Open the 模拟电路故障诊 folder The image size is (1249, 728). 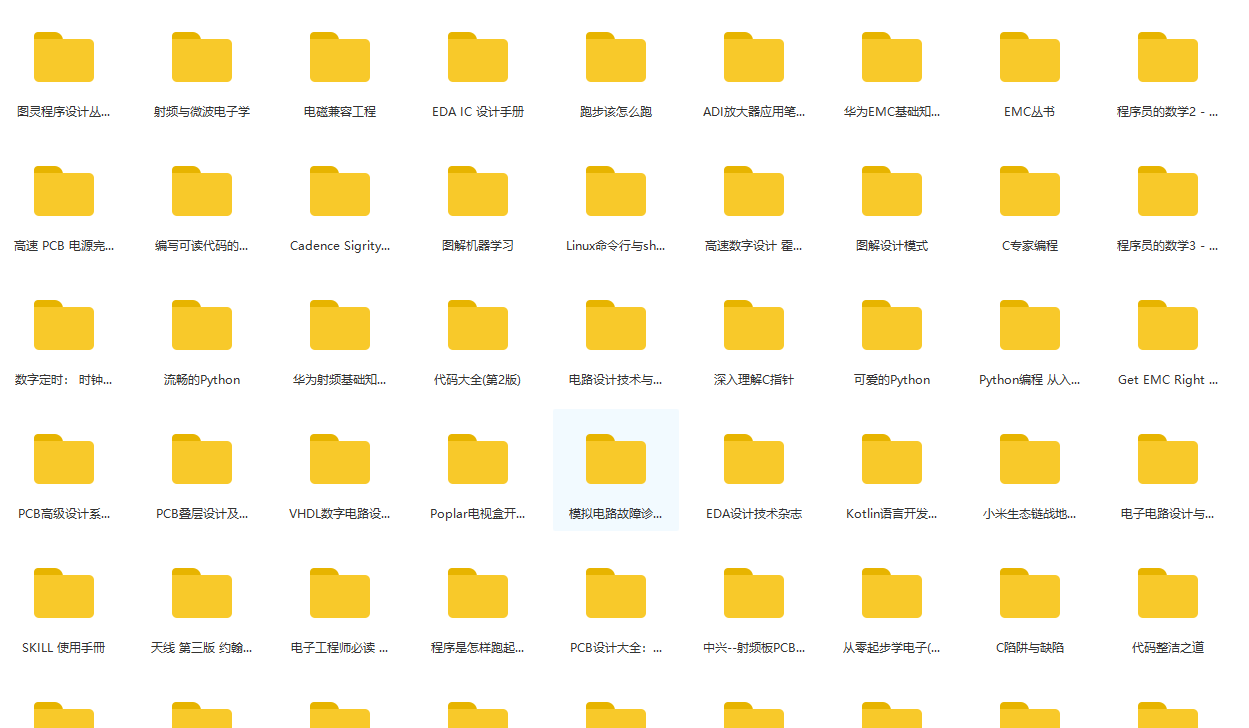[x=616, y=460]
